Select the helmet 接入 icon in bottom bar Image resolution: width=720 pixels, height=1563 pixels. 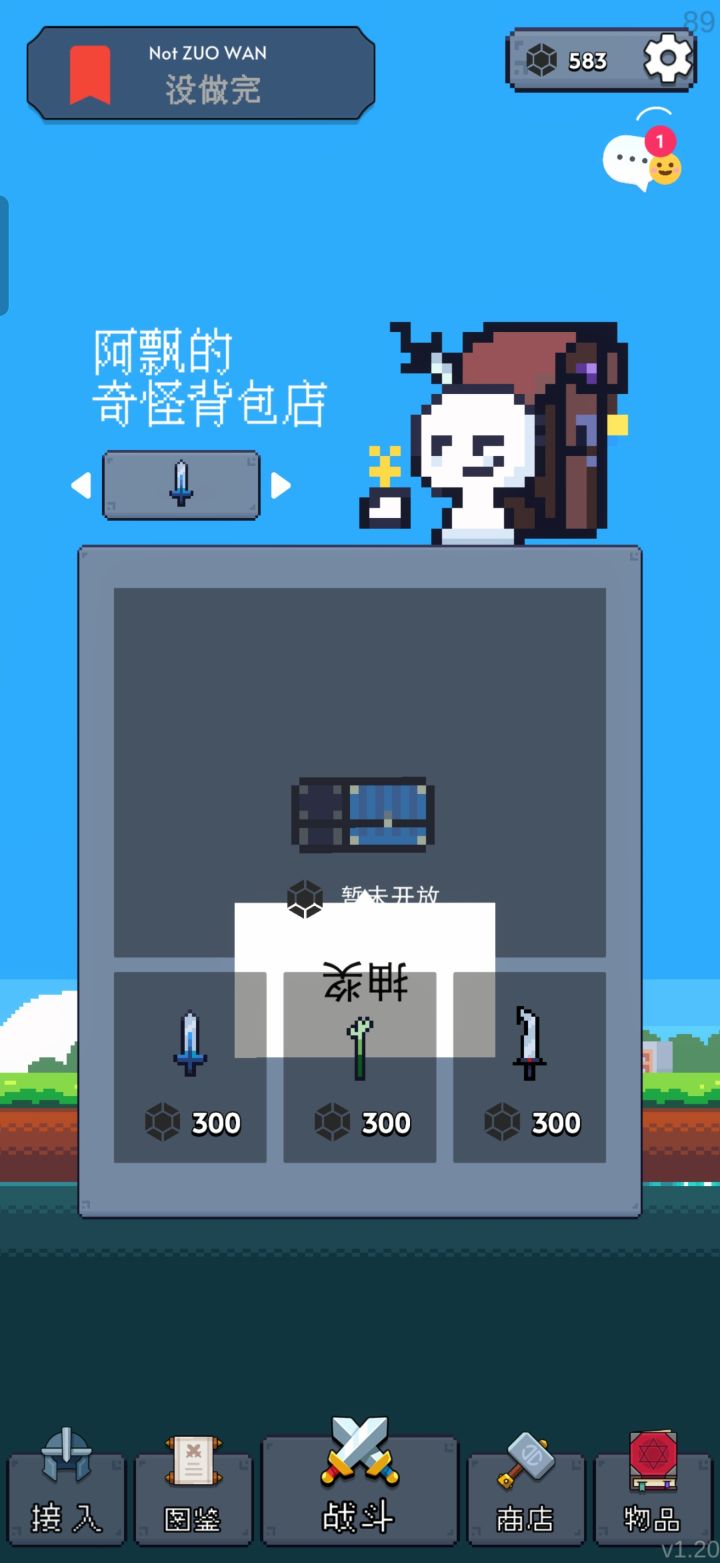click(x=66, y=1490)
